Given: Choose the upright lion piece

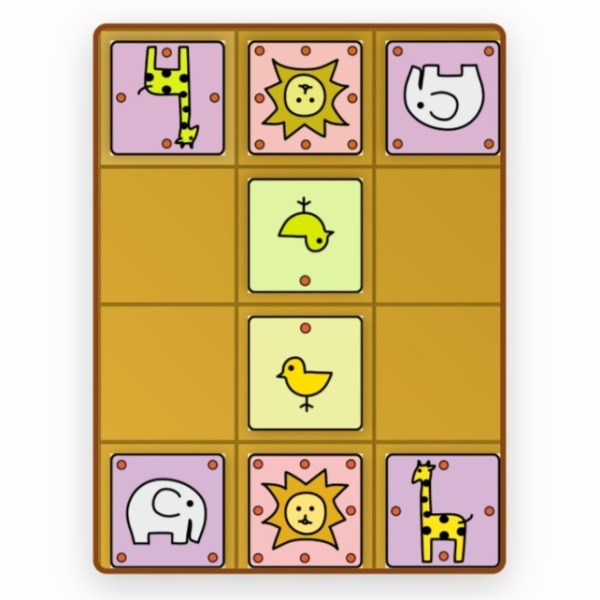Looking at the screenshot, I should click(x=304, y=510).
